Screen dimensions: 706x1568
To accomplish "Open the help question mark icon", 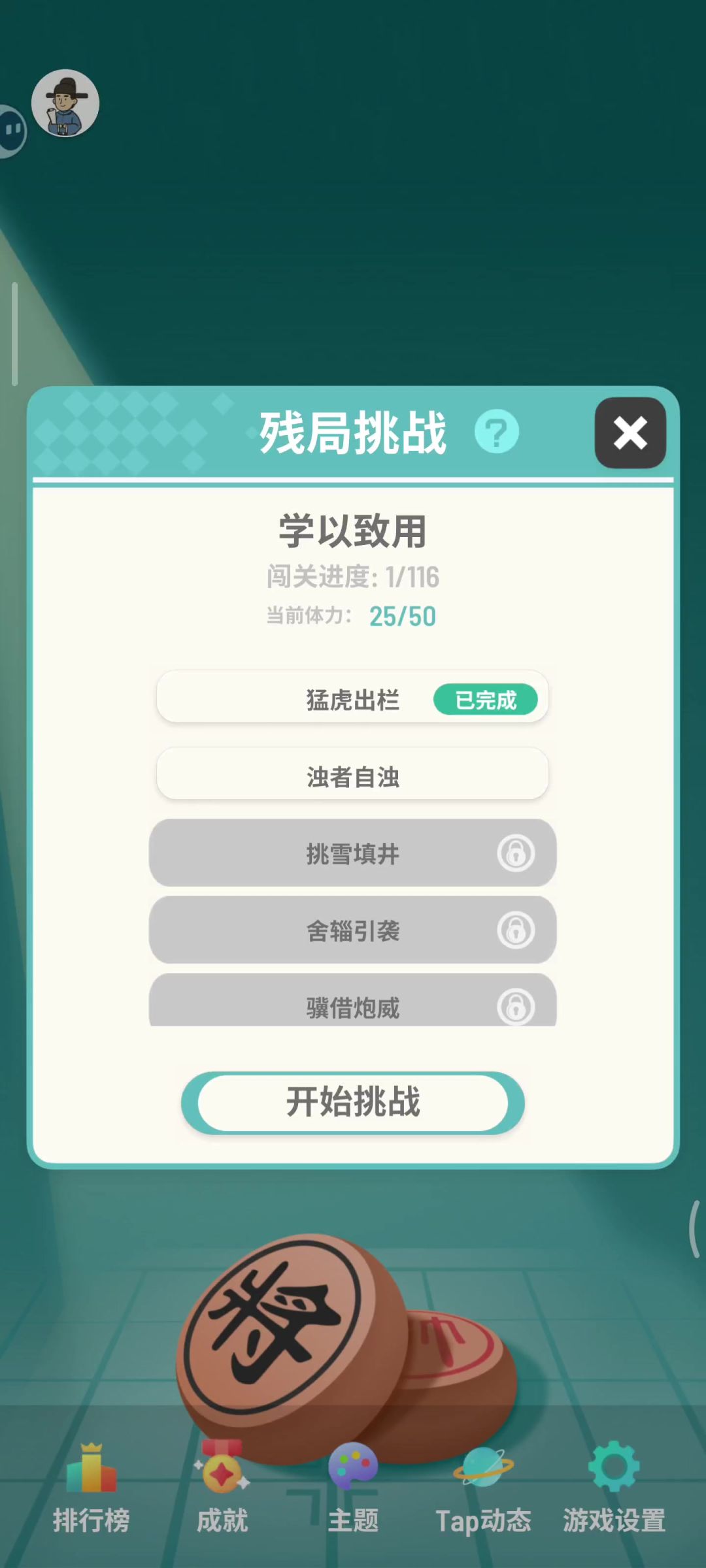I will [496, 432].
